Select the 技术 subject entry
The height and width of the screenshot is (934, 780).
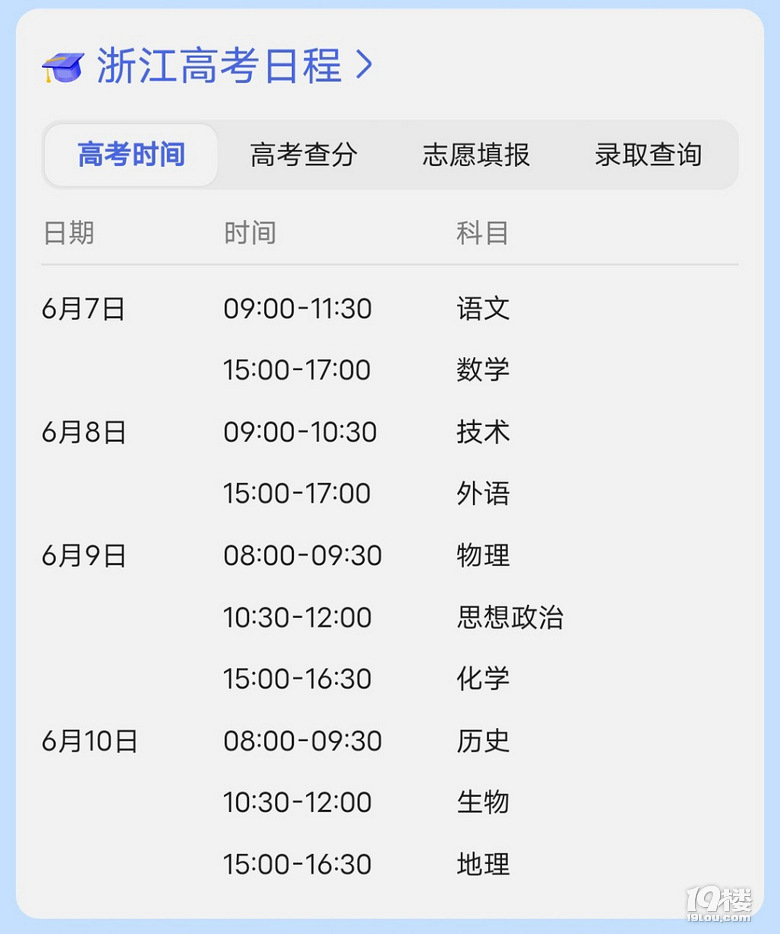pos(483,432)
